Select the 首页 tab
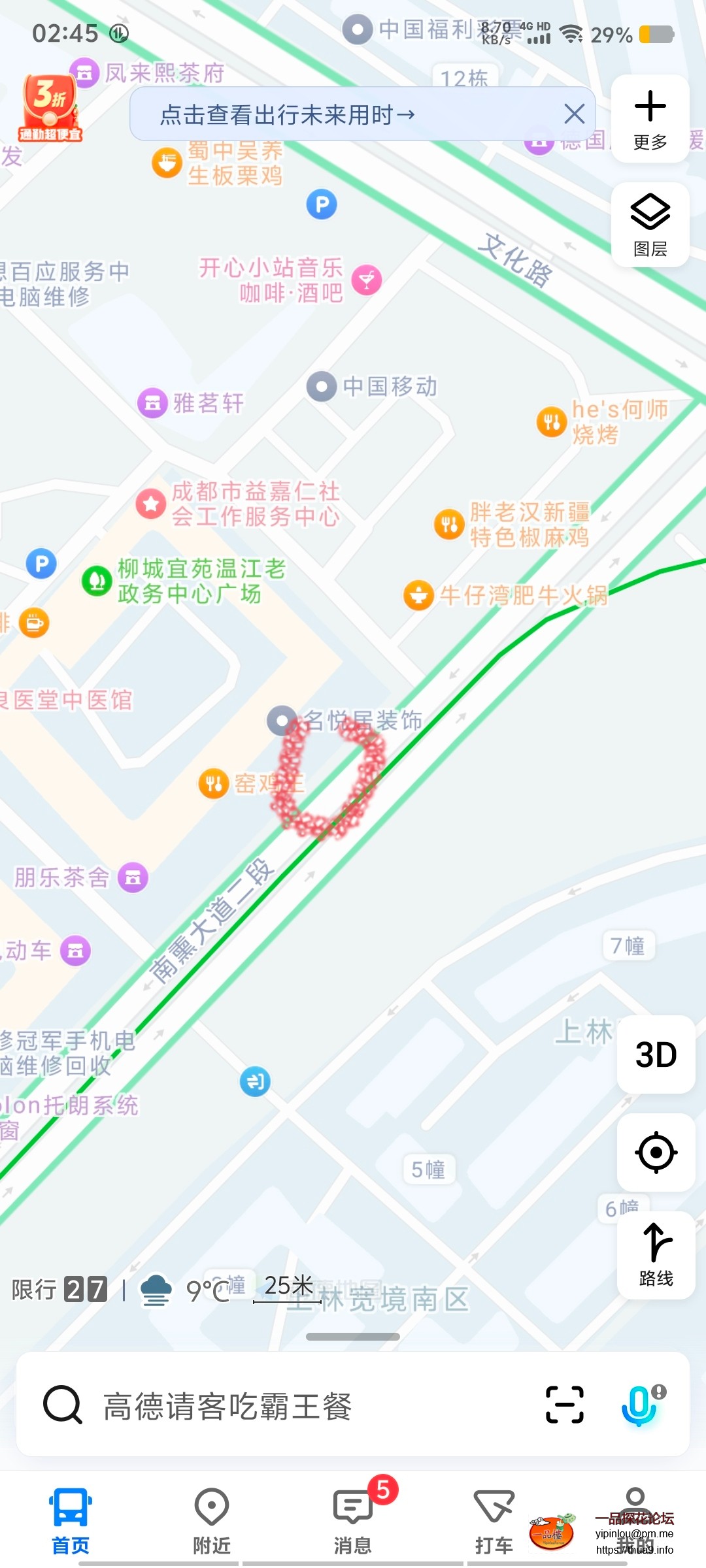 point(71,1520)
